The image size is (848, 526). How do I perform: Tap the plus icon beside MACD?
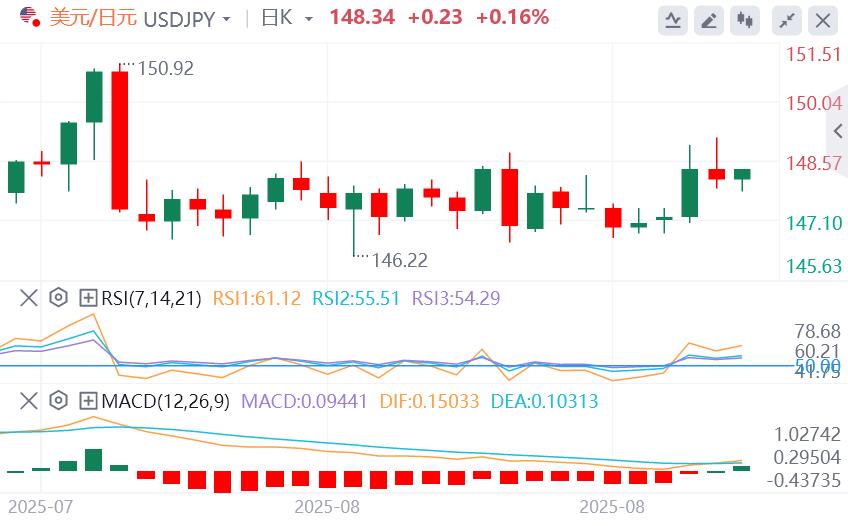[x=88, y=401]
